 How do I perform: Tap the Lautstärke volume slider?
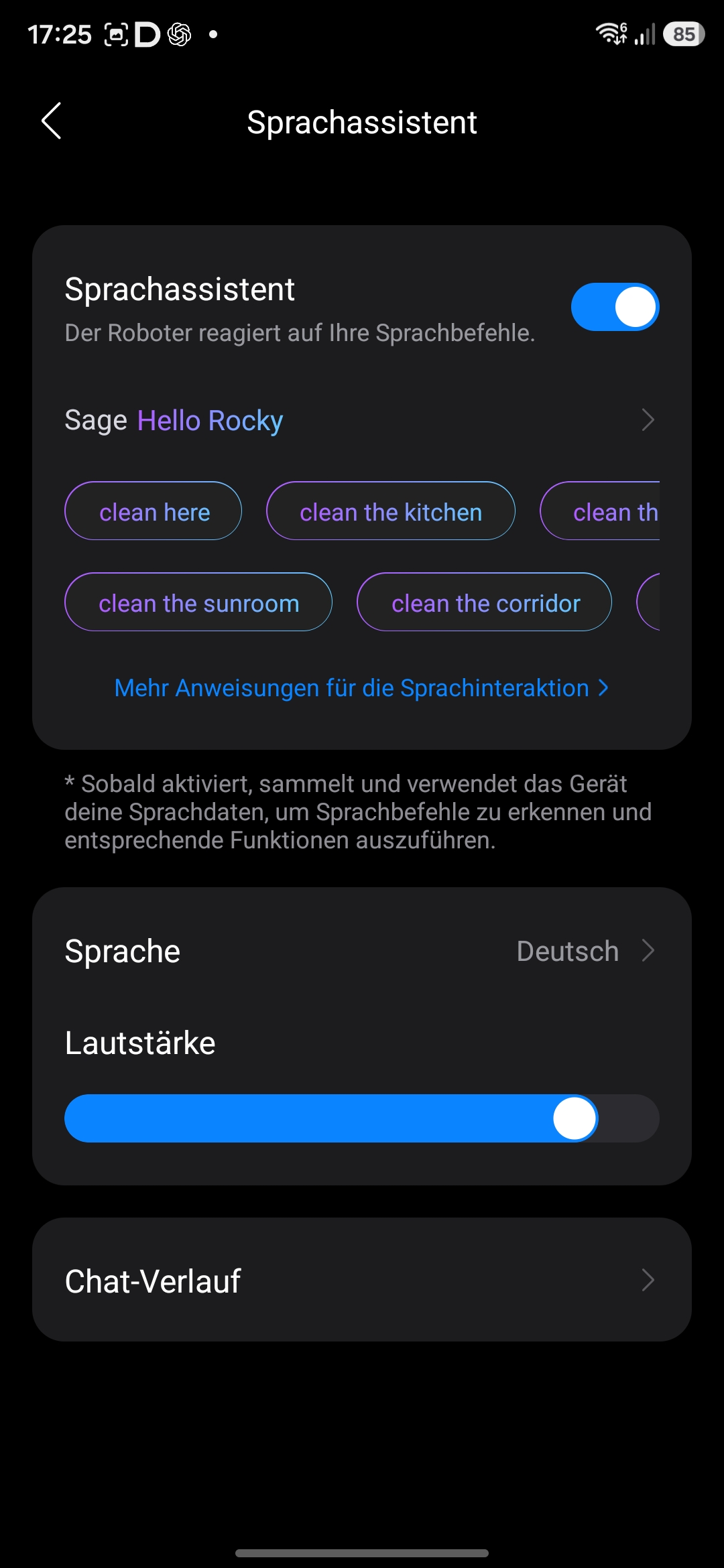coord(362,1118)
